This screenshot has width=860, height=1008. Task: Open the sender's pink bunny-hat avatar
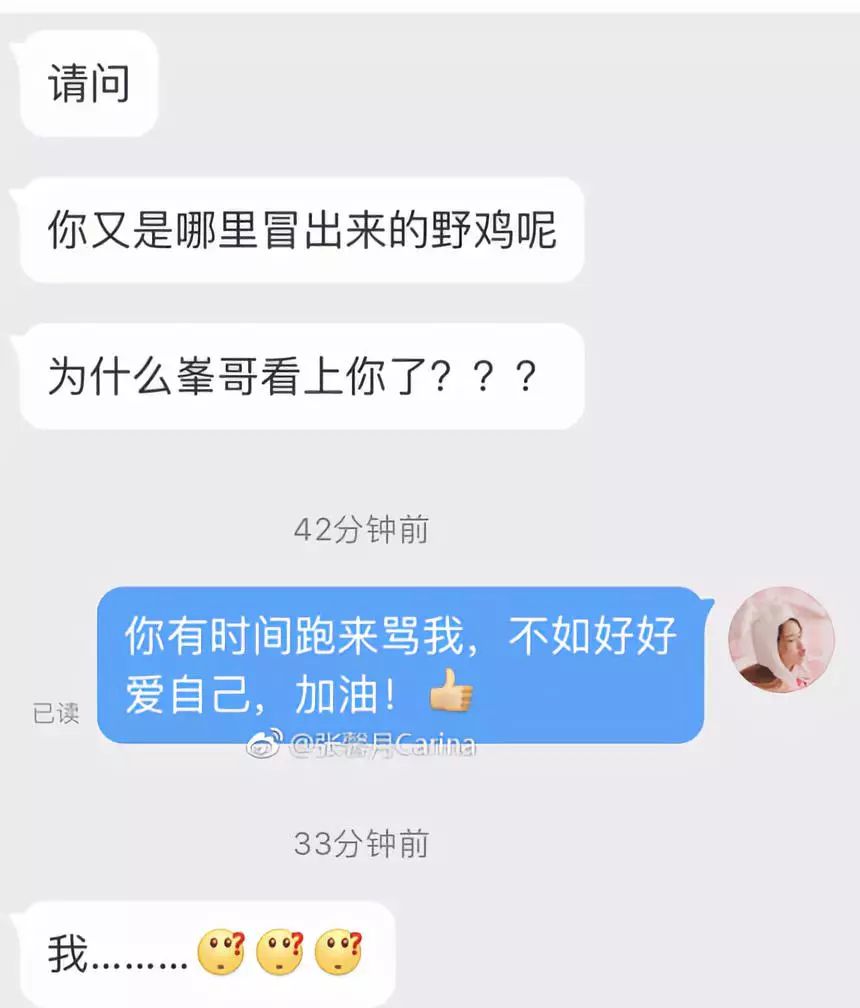pos(780,641)
